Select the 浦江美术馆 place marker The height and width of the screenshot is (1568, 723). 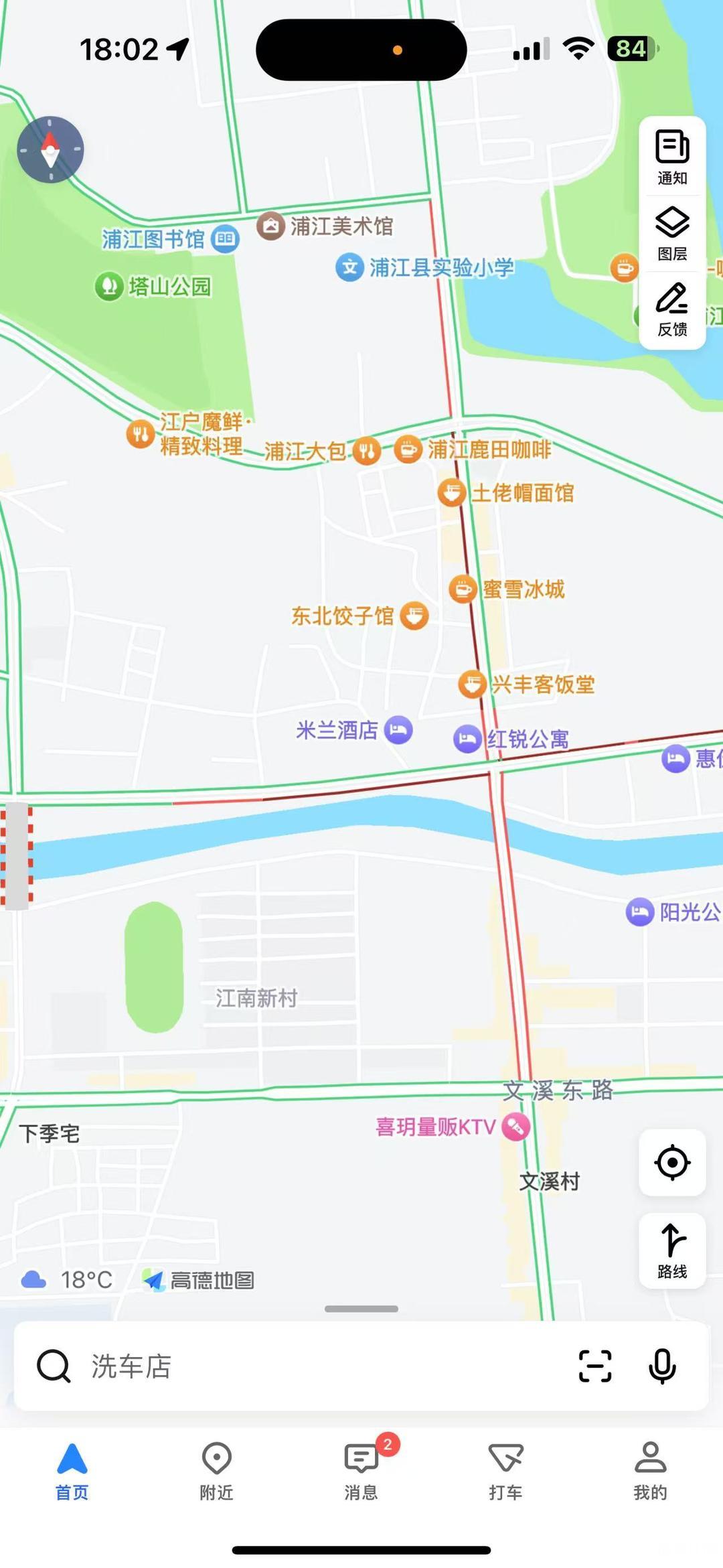coord(271,226)
